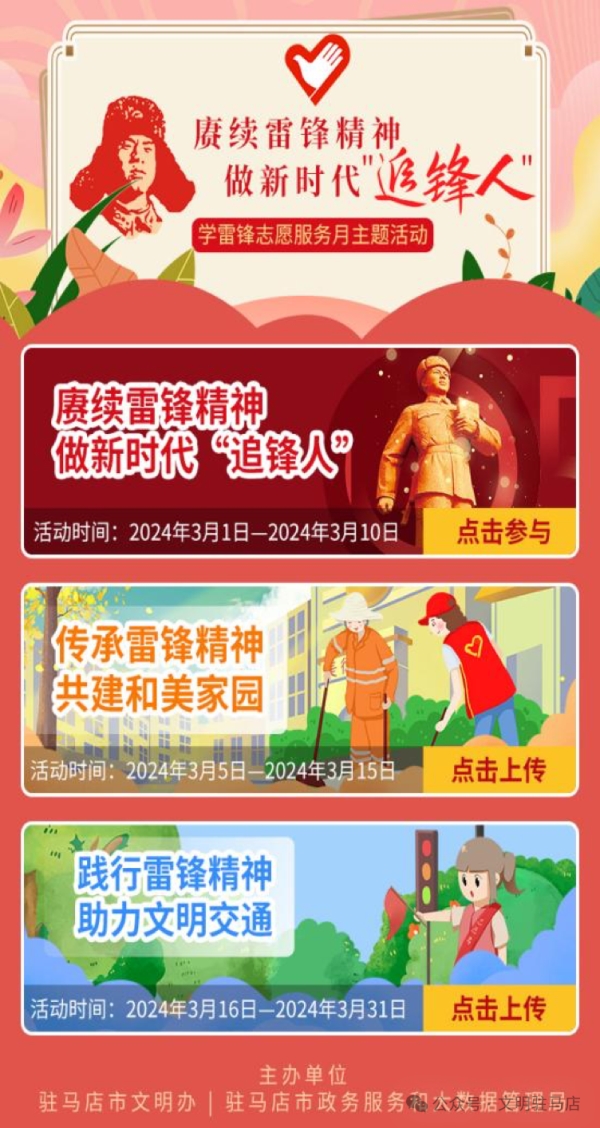Tap 点击上传 on the 共建和美家园 banner
The width and height of the screenshot is (600, 1128).
point(499,769)
